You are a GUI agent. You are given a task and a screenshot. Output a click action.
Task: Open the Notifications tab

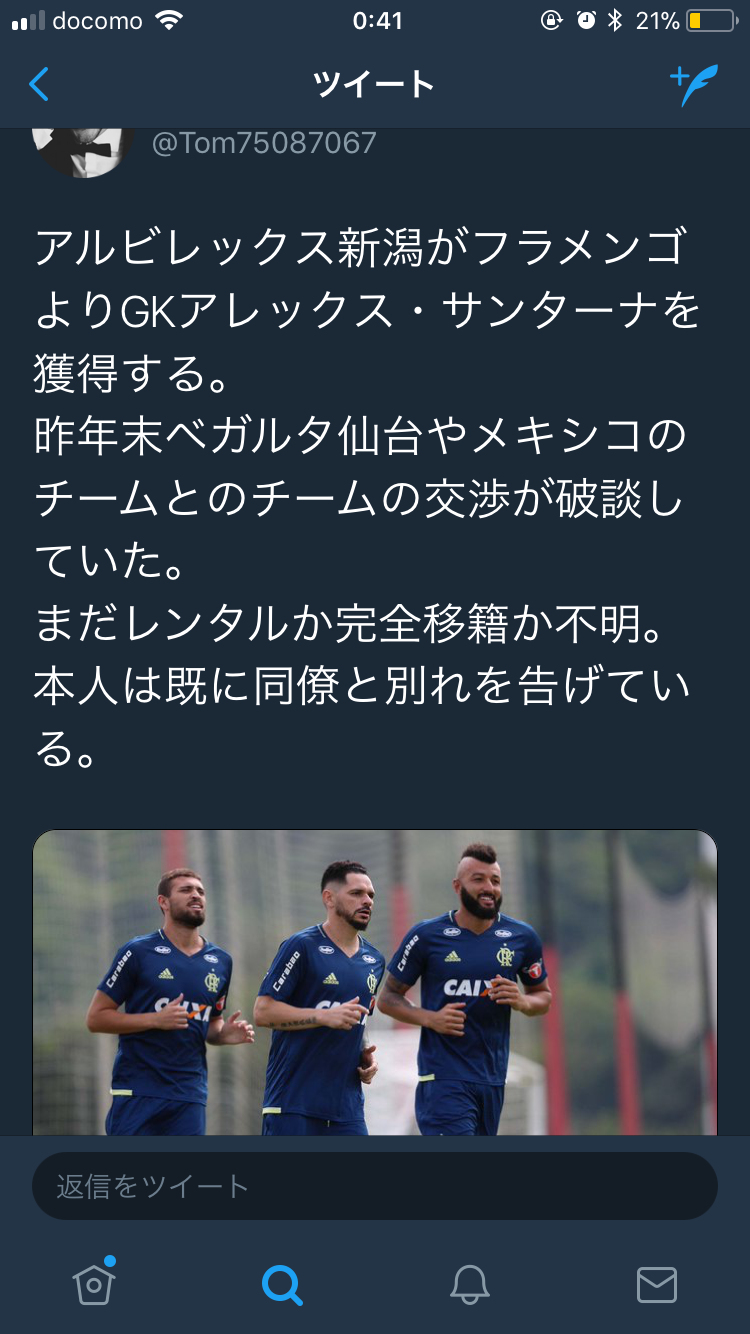(x=469, y=1283)
